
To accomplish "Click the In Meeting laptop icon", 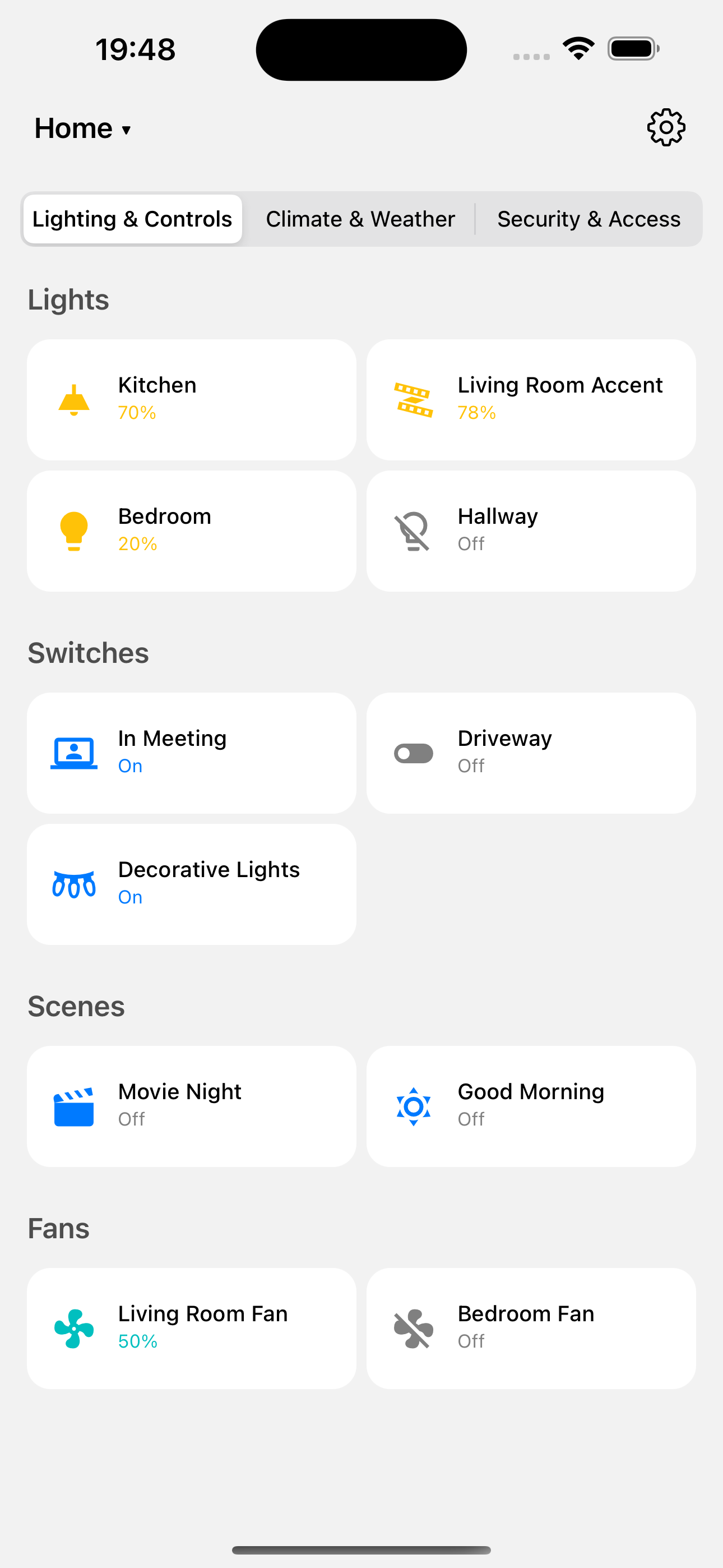I will point(73,753).
